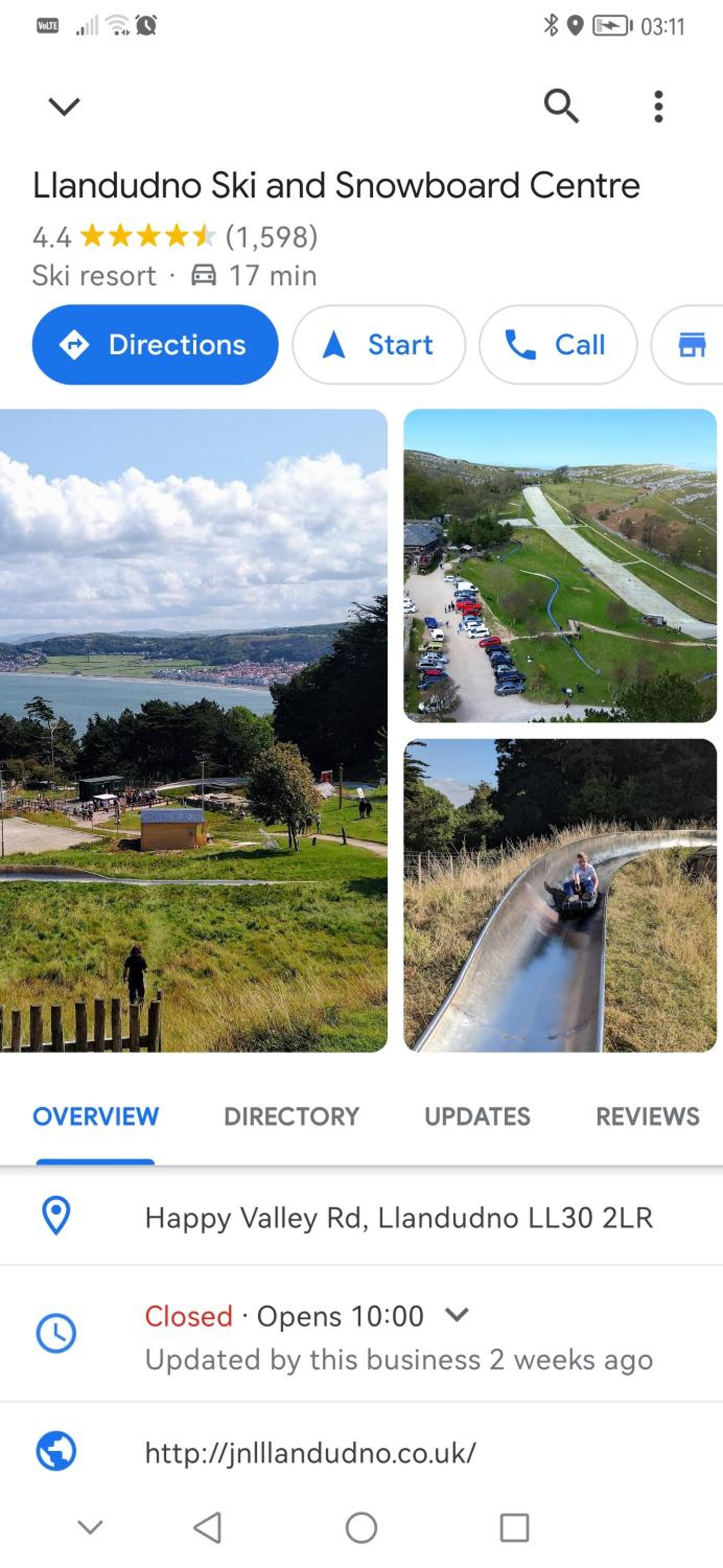The height and width of the screenshot is (1568, 723).
Task: Switch to the Updates tab
Action: pyautogui.click(x=477, y=1117)
